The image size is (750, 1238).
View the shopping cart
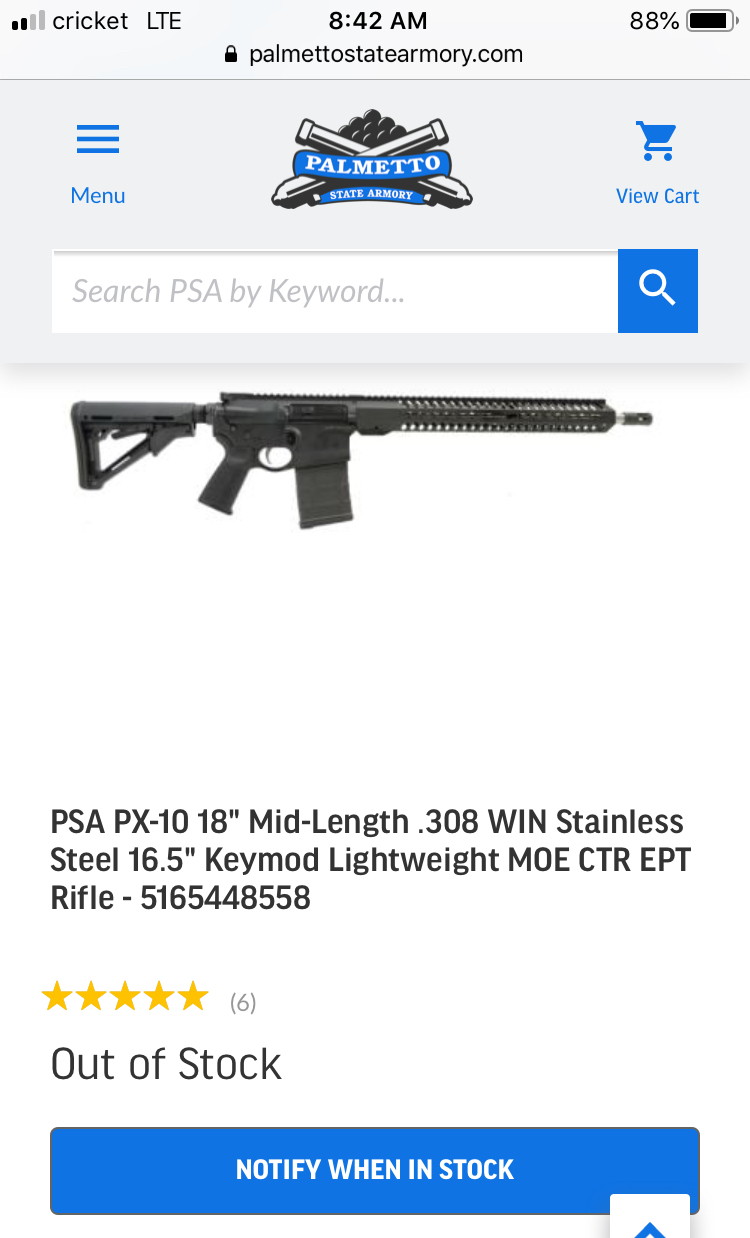[x=657, y=162]
